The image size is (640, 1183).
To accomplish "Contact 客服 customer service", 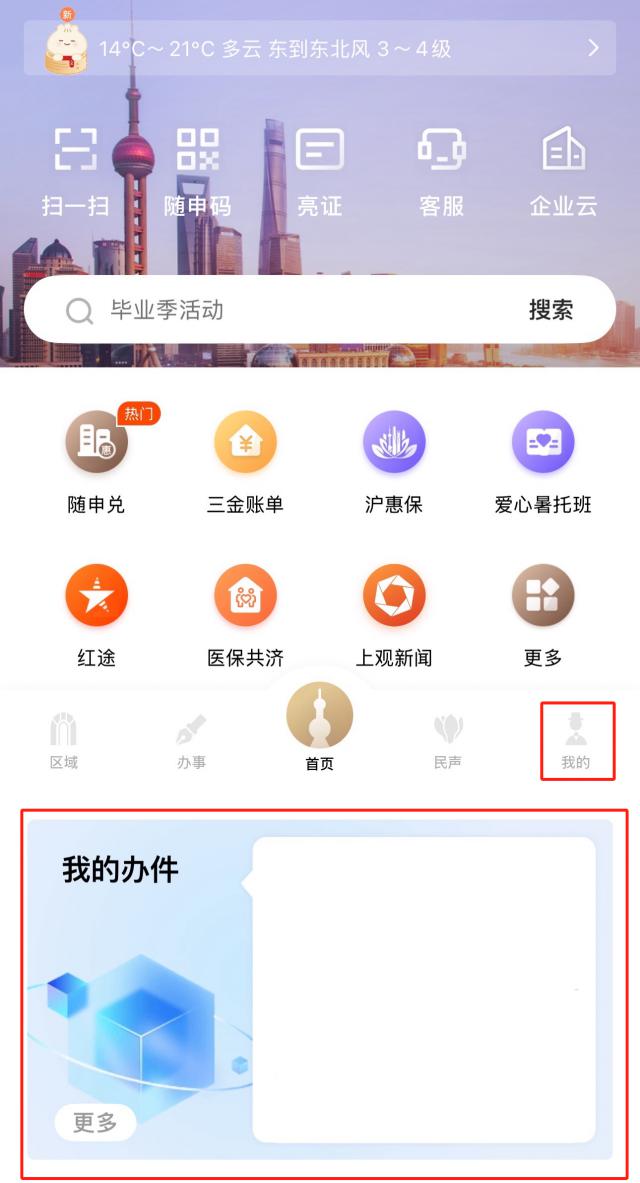I will point(441,170).
